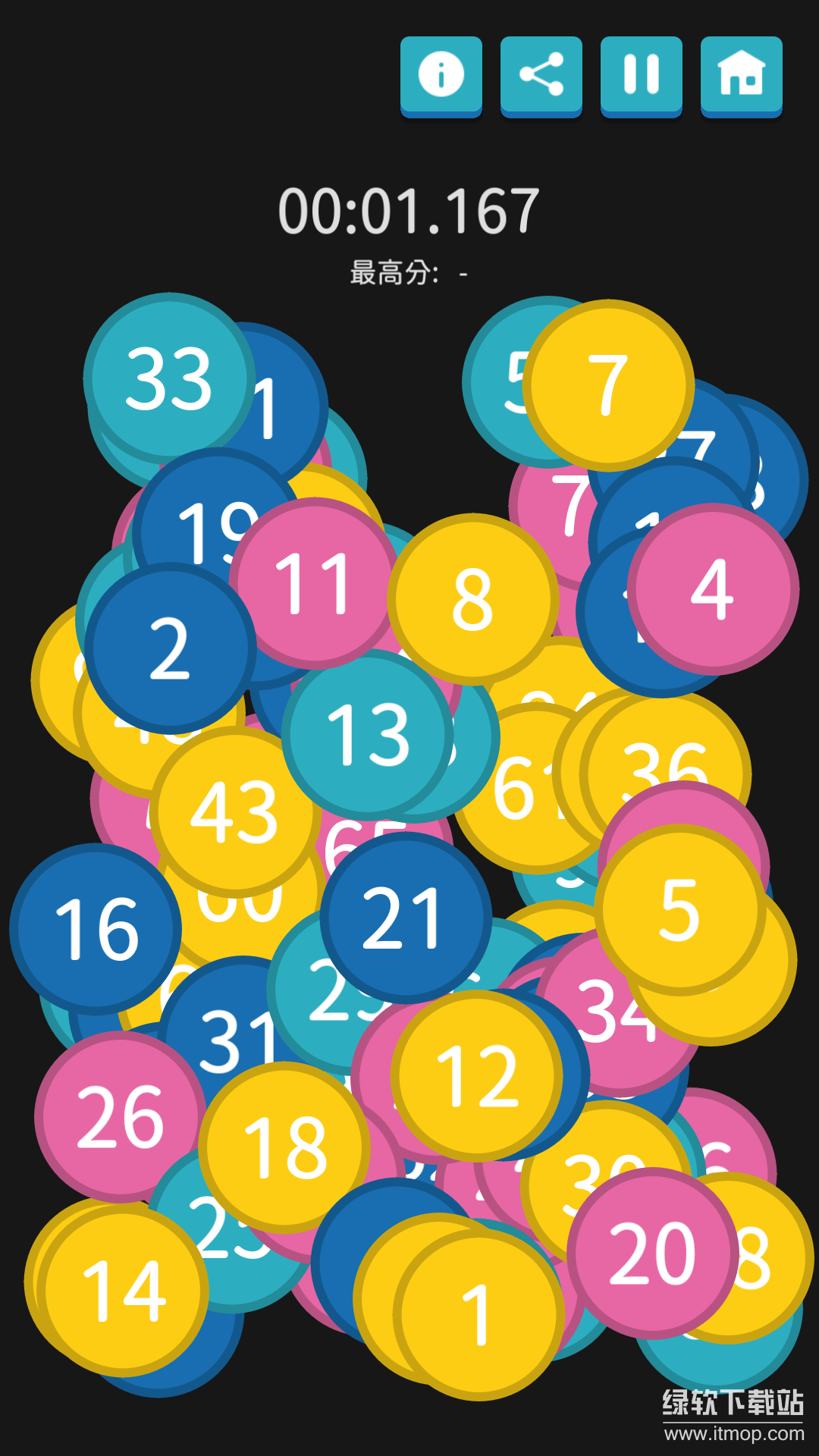Screen dimensions: 819x1456
Task: Tap the yellow ball numbered 5
Action: [679, 909]
